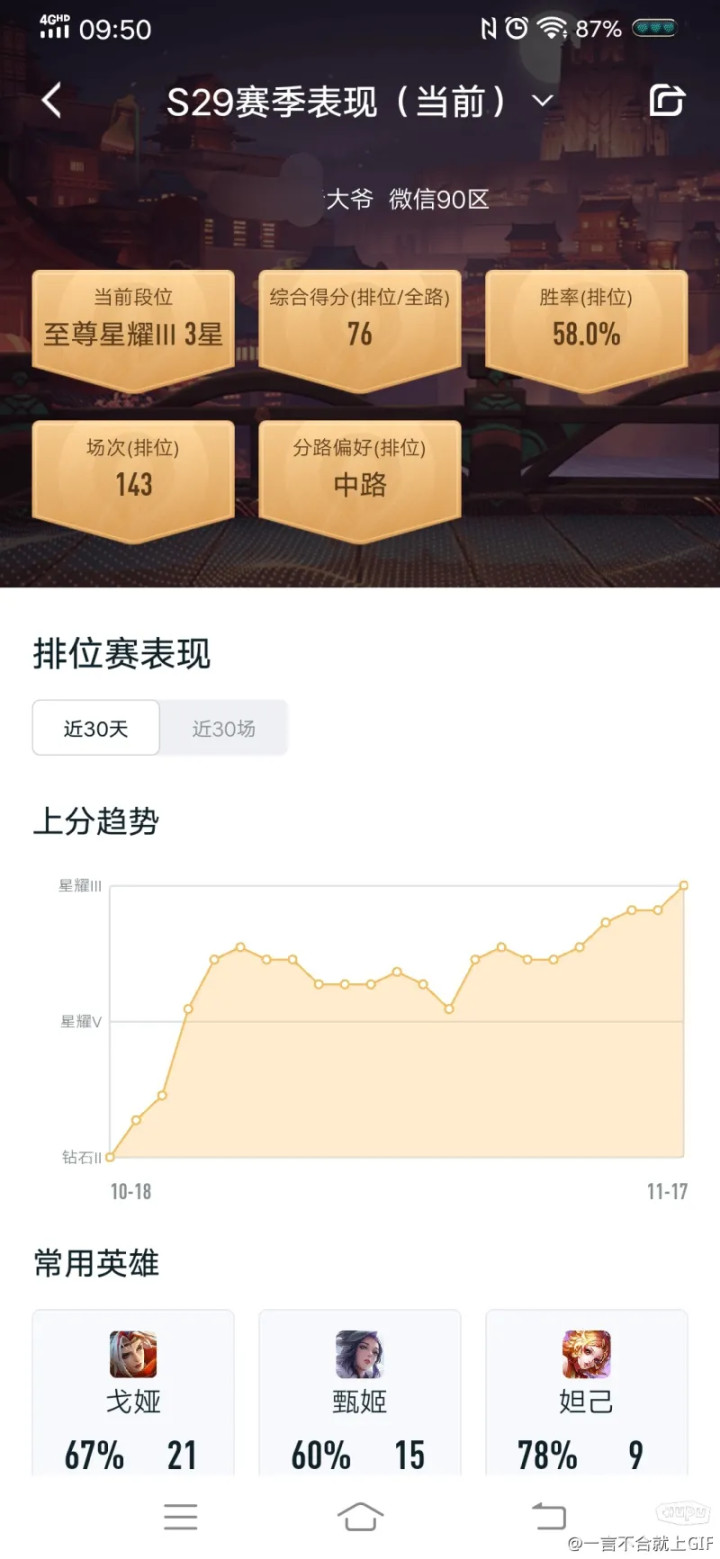Image resolution: width=720 pixels, height=1559 pixels.
Task: Open the 戈娅 hero card
Action: (133, 1395)
